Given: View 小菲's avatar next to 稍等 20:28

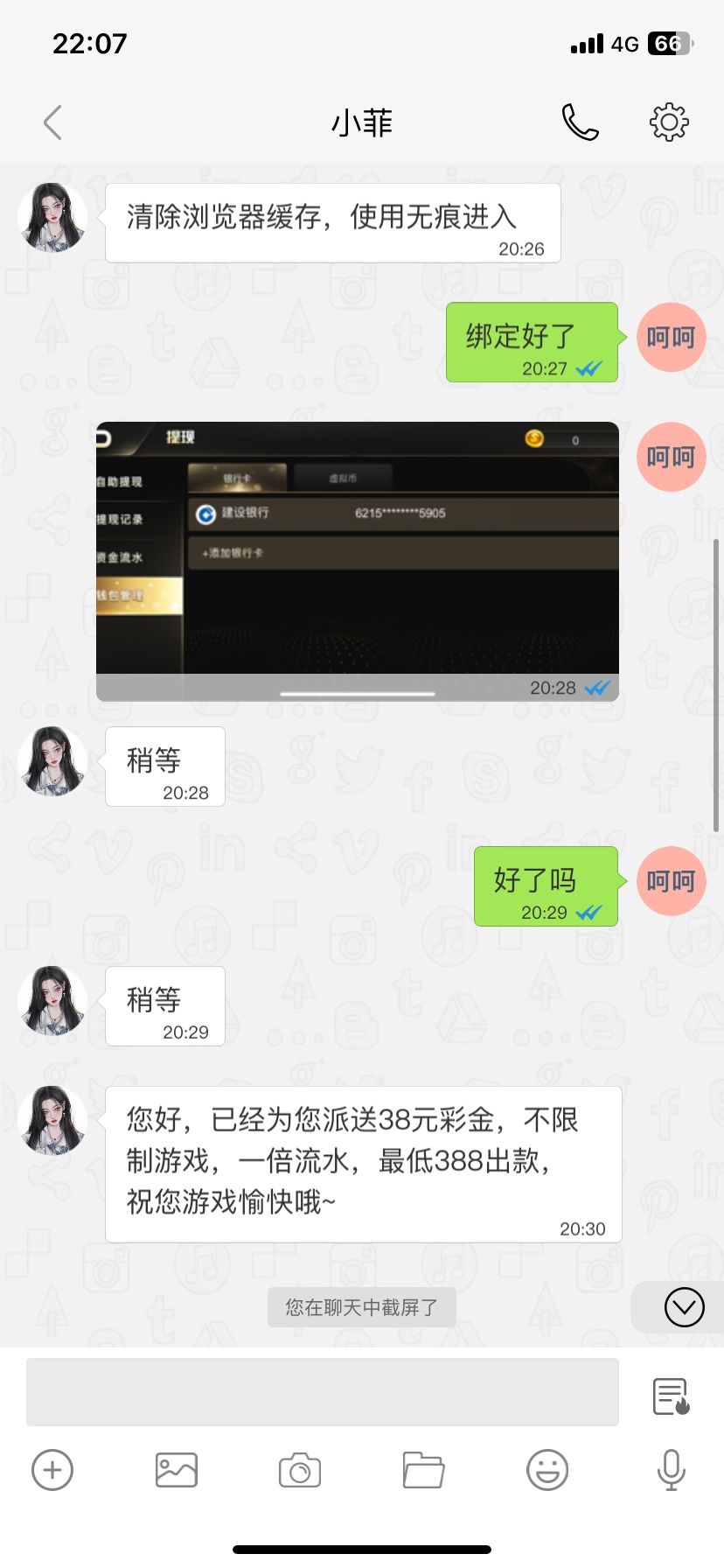Looking at the screenshot, I should click(x=52, y=761).
